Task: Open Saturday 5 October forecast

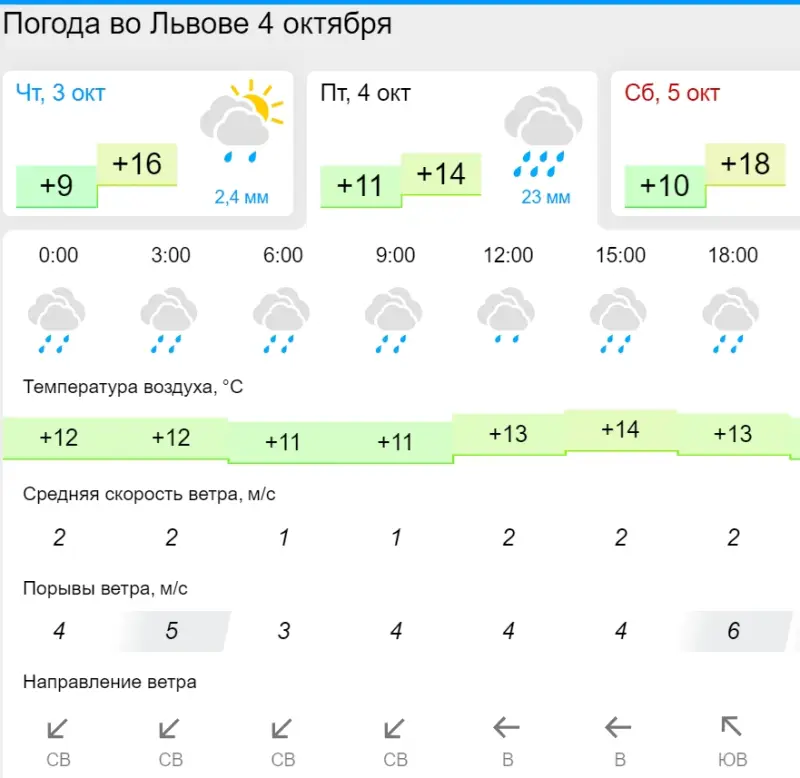Action: 706,143
